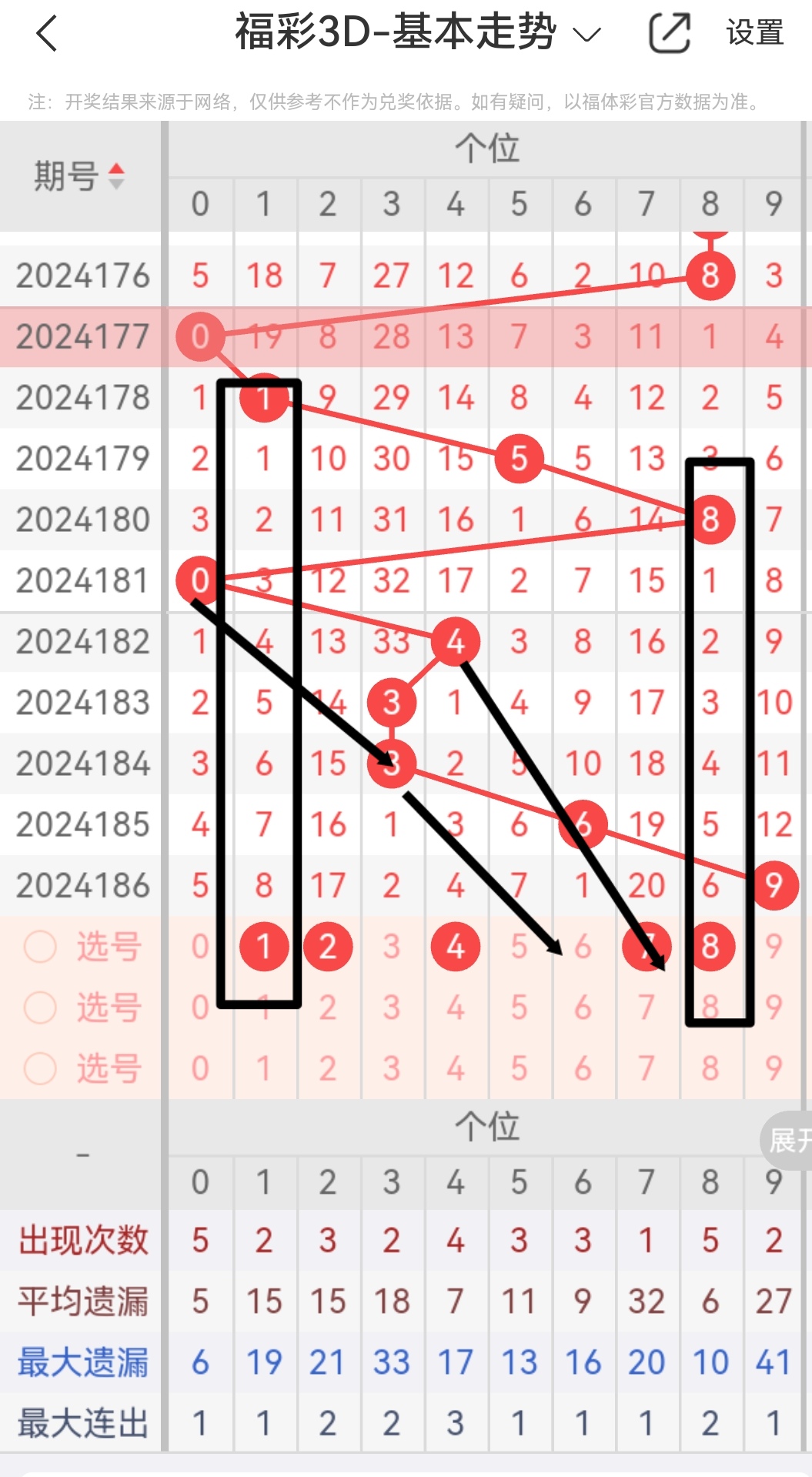Tap the disclaimer note about 开奖结果
812x1477 pixels.
click(x=393, y=101)
